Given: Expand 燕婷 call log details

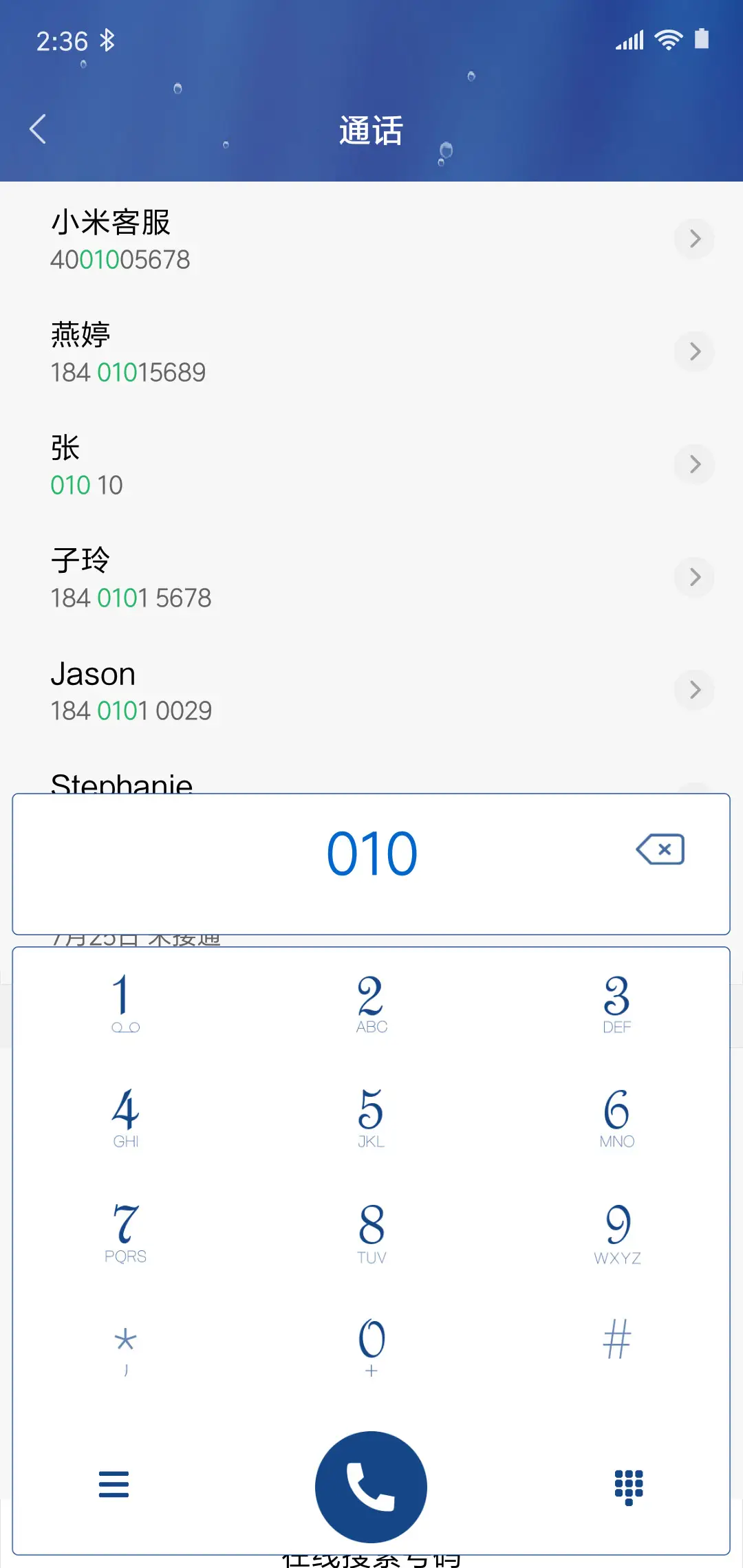Looking at the screenshot, I should coord(695,351).
